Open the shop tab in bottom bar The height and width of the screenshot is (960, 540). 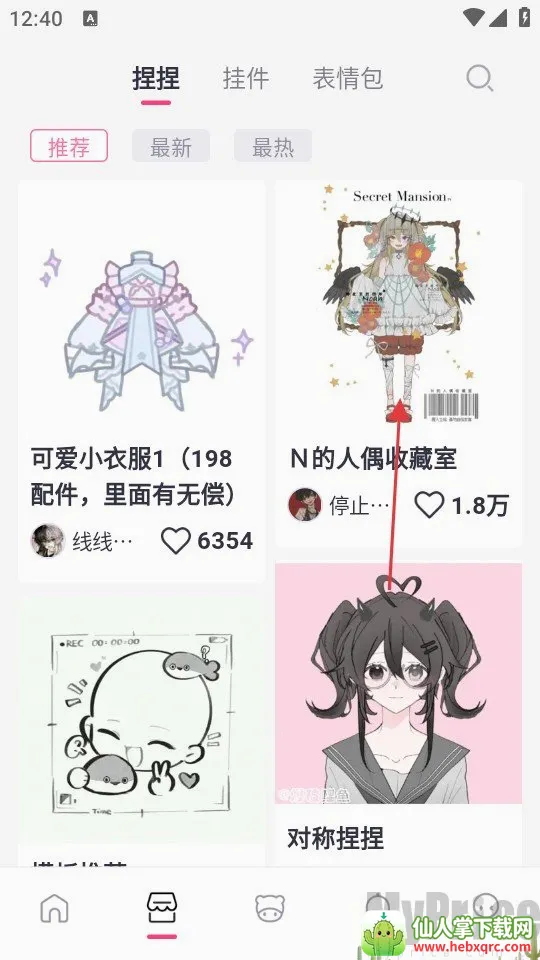point(162,908)
